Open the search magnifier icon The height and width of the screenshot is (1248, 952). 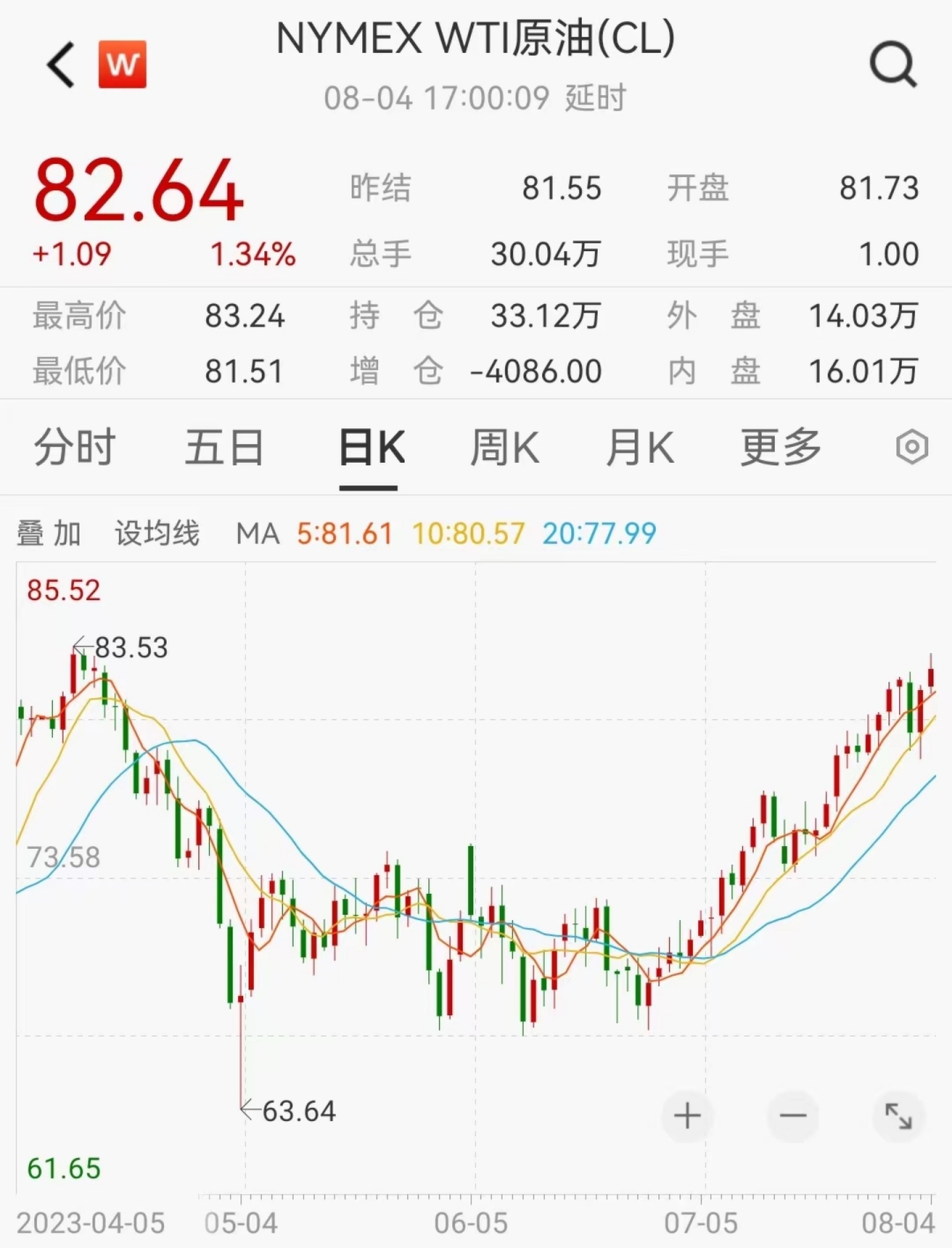pos(893,65)
